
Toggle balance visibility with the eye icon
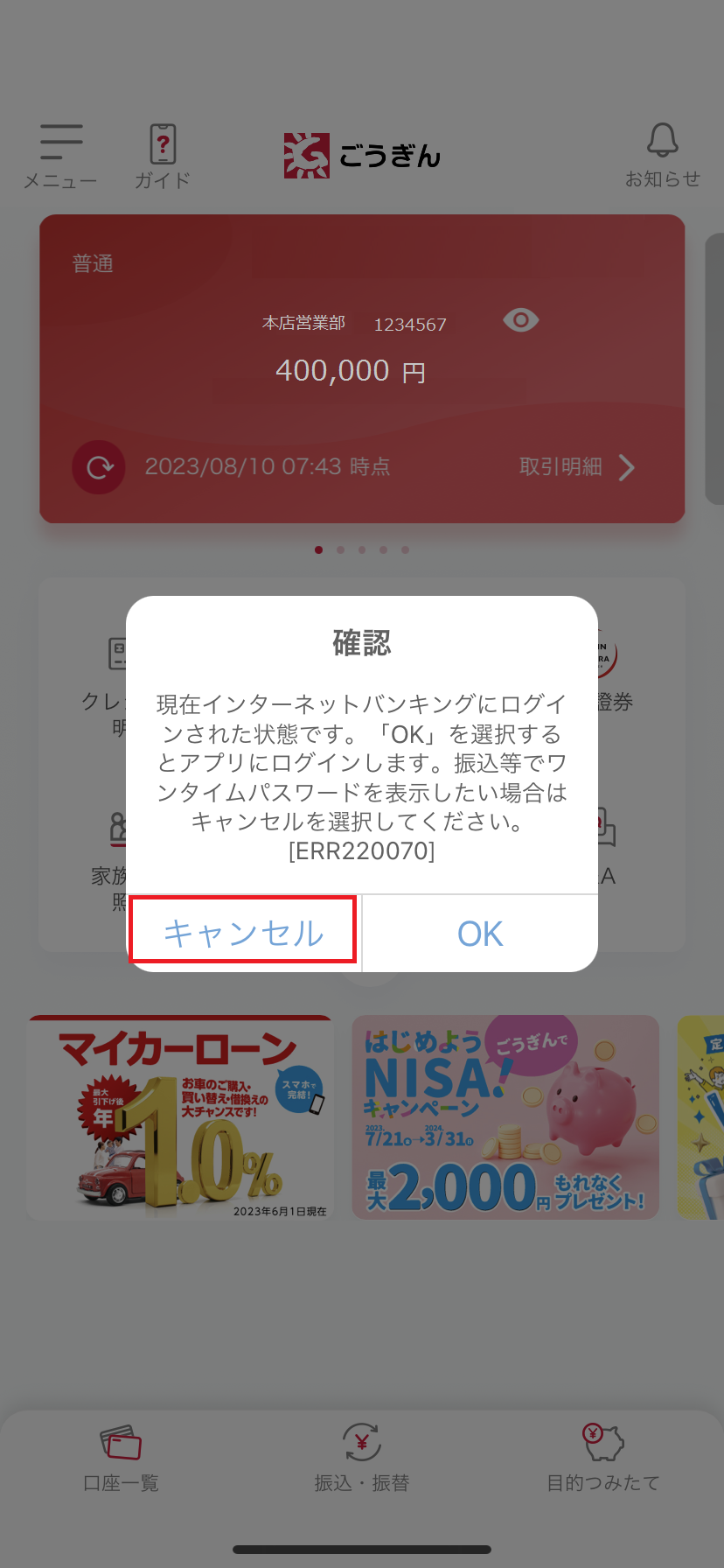click(521, 320)
